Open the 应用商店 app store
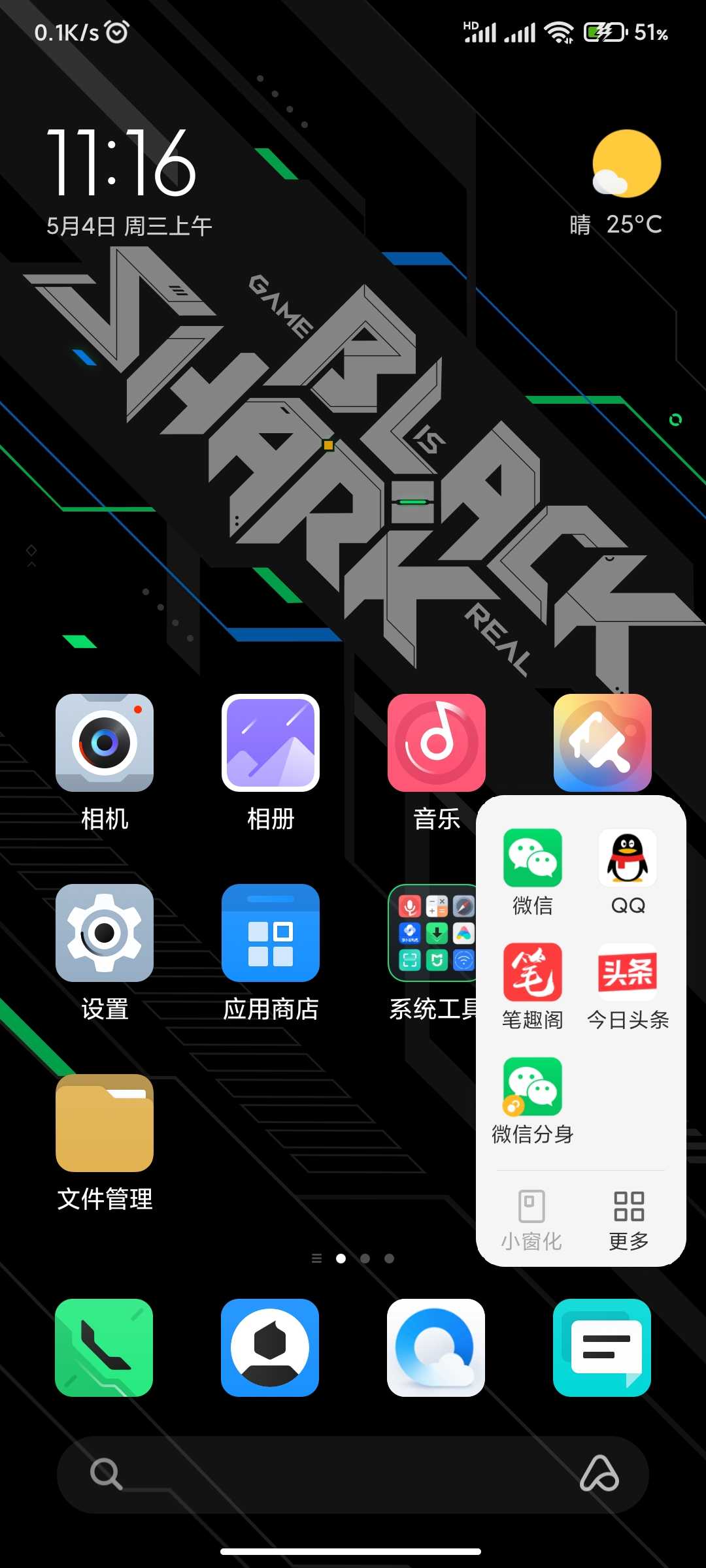Screen dimensions: 706x1568 pyautogui.click(x=271, y=933)
